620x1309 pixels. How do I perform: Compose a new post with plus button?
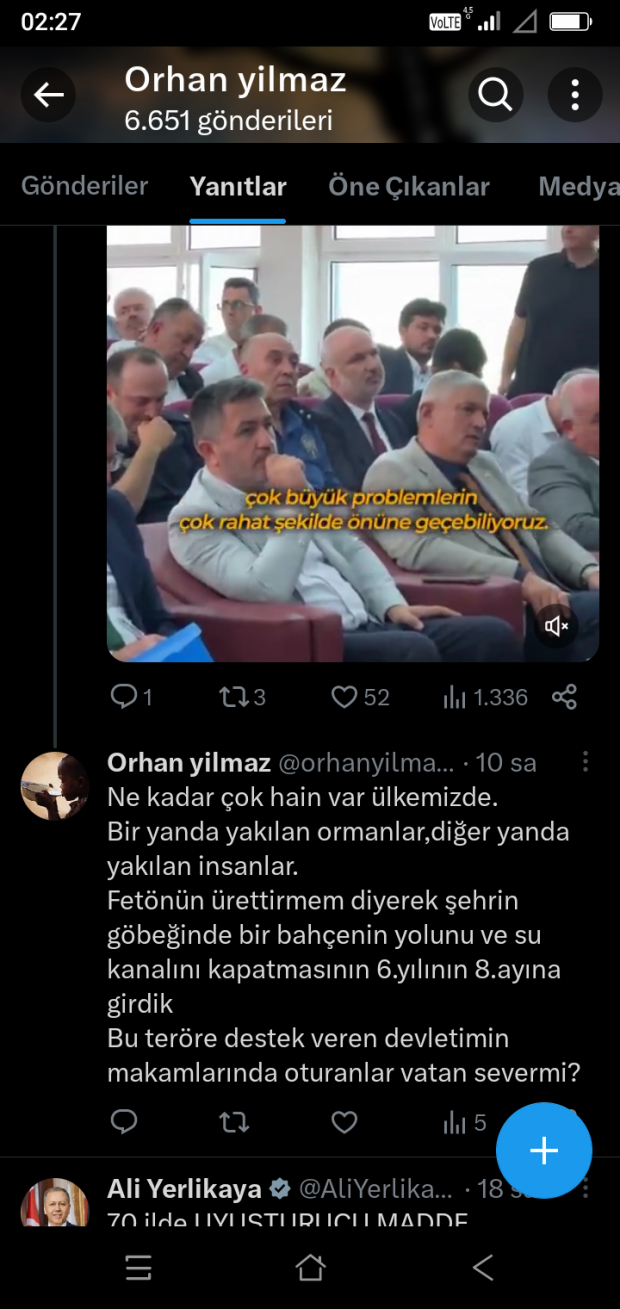tap(544, 1150)
